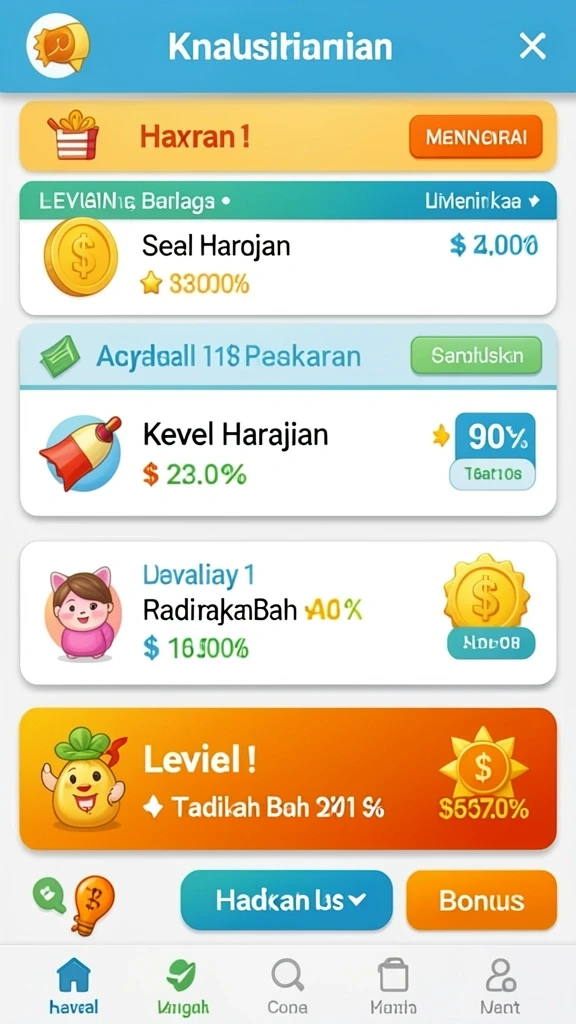
Task: Open the RadirakanBah card
Action: tap(288, 613)
